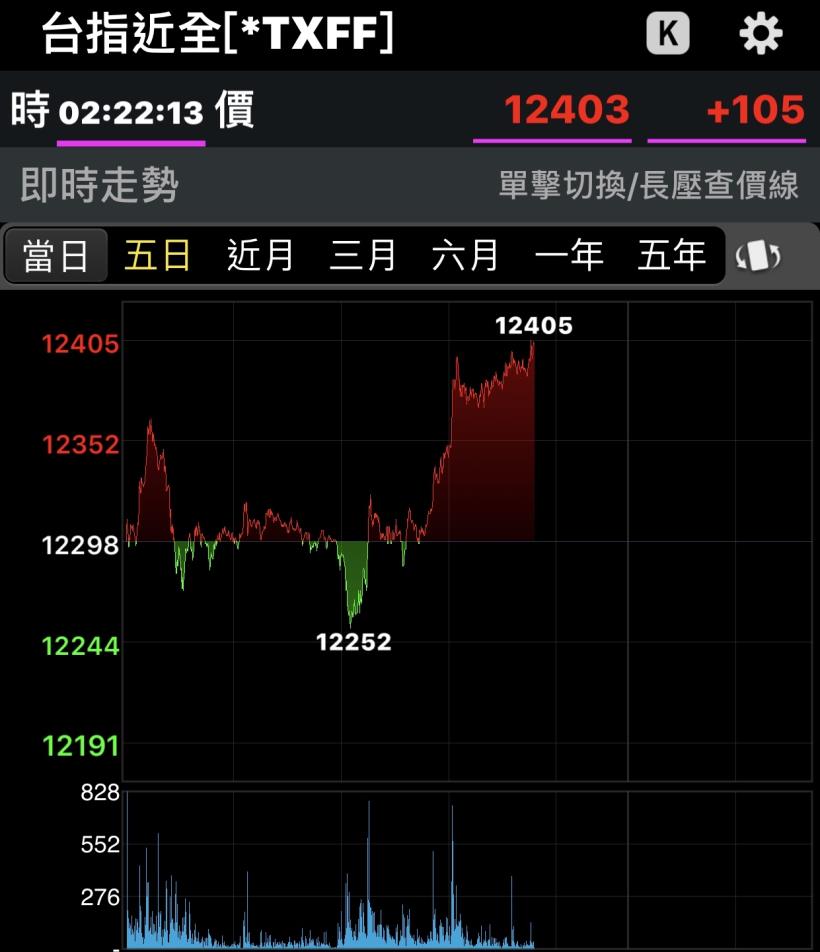View the 一年 one-year chart
The height and width of the screenshot is (952, 820).
(x=569, y=256)
